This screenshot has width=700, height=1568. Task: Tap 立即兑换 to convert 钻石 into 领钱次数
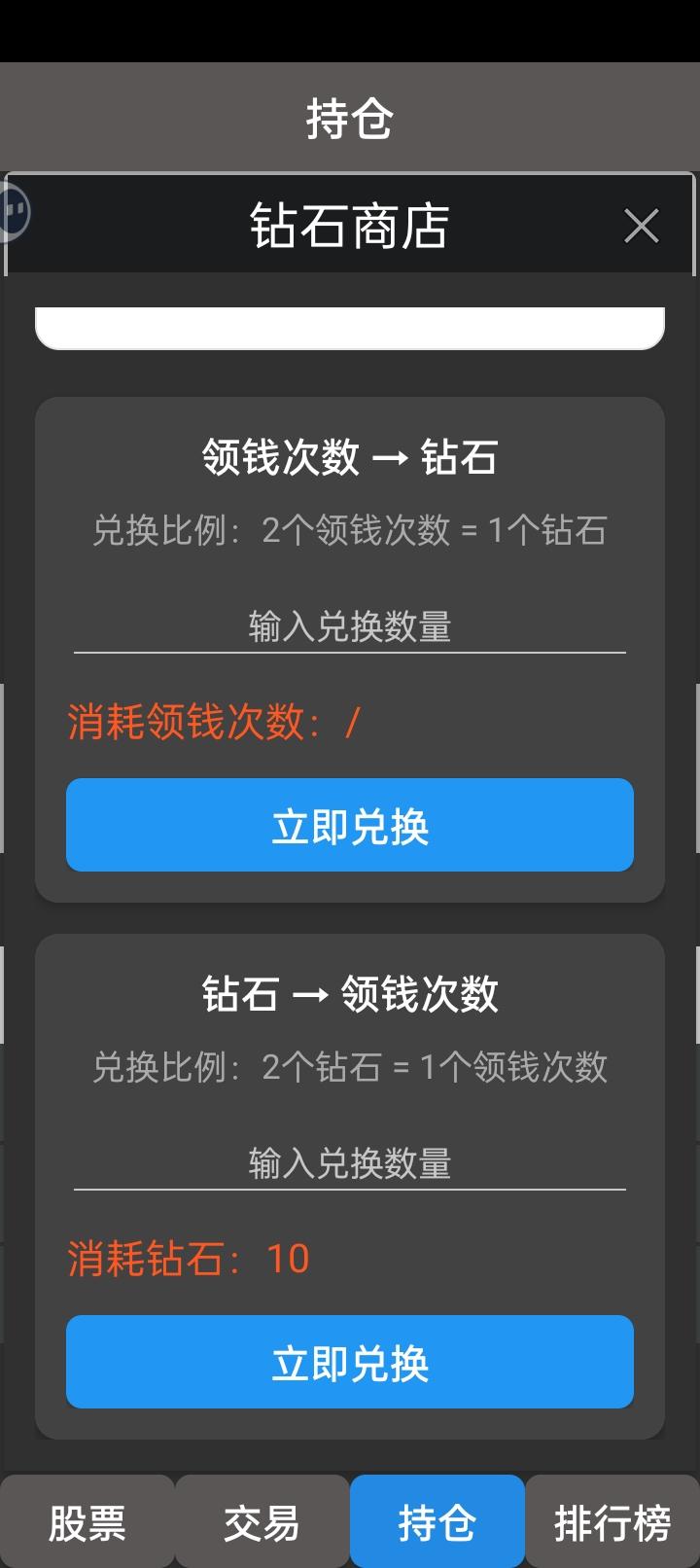click(349, 1362)
